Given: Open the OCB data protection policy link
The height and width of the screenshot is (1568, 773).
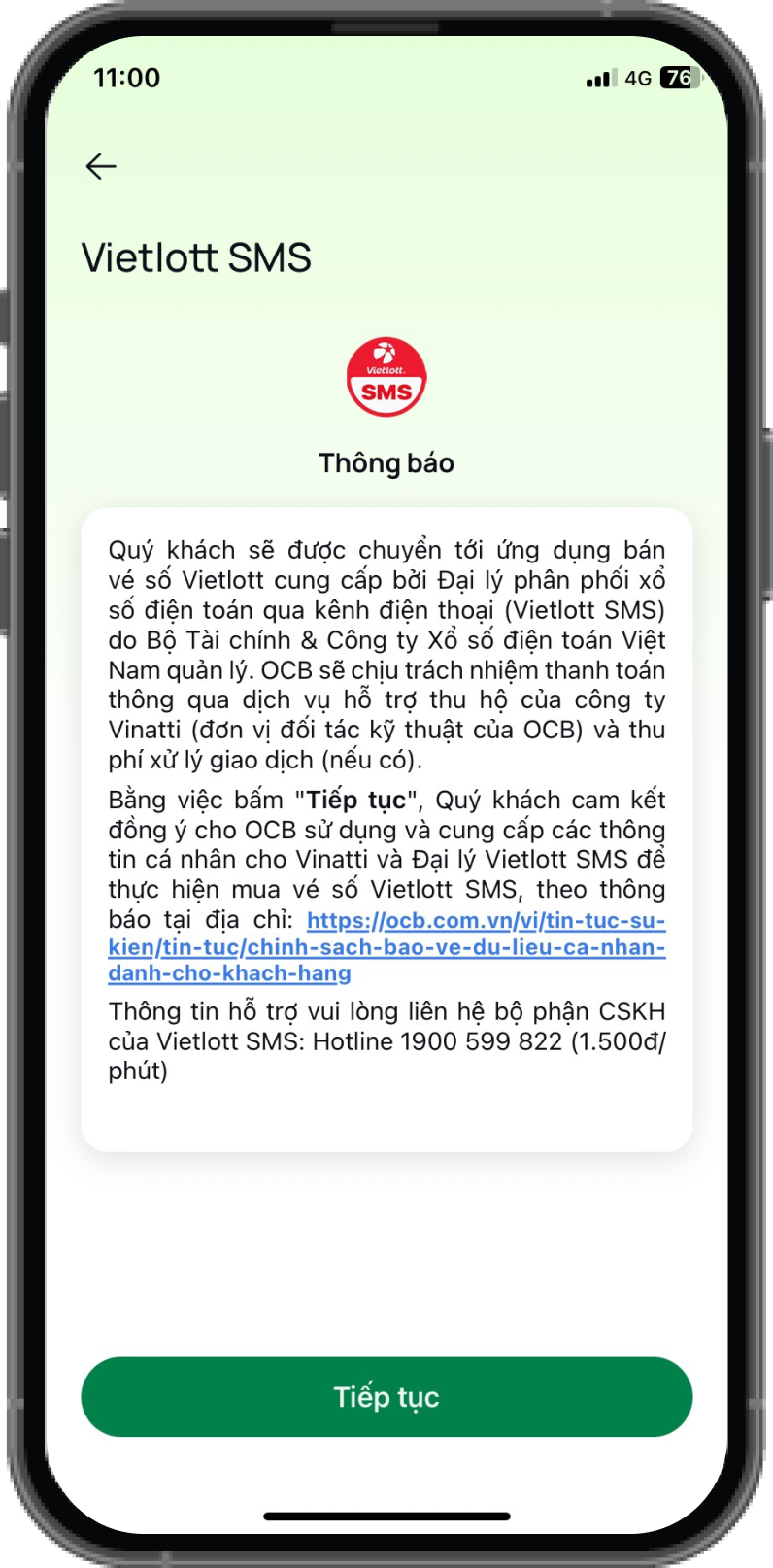Looking at the screenshot, I should [x=386, y=947].
